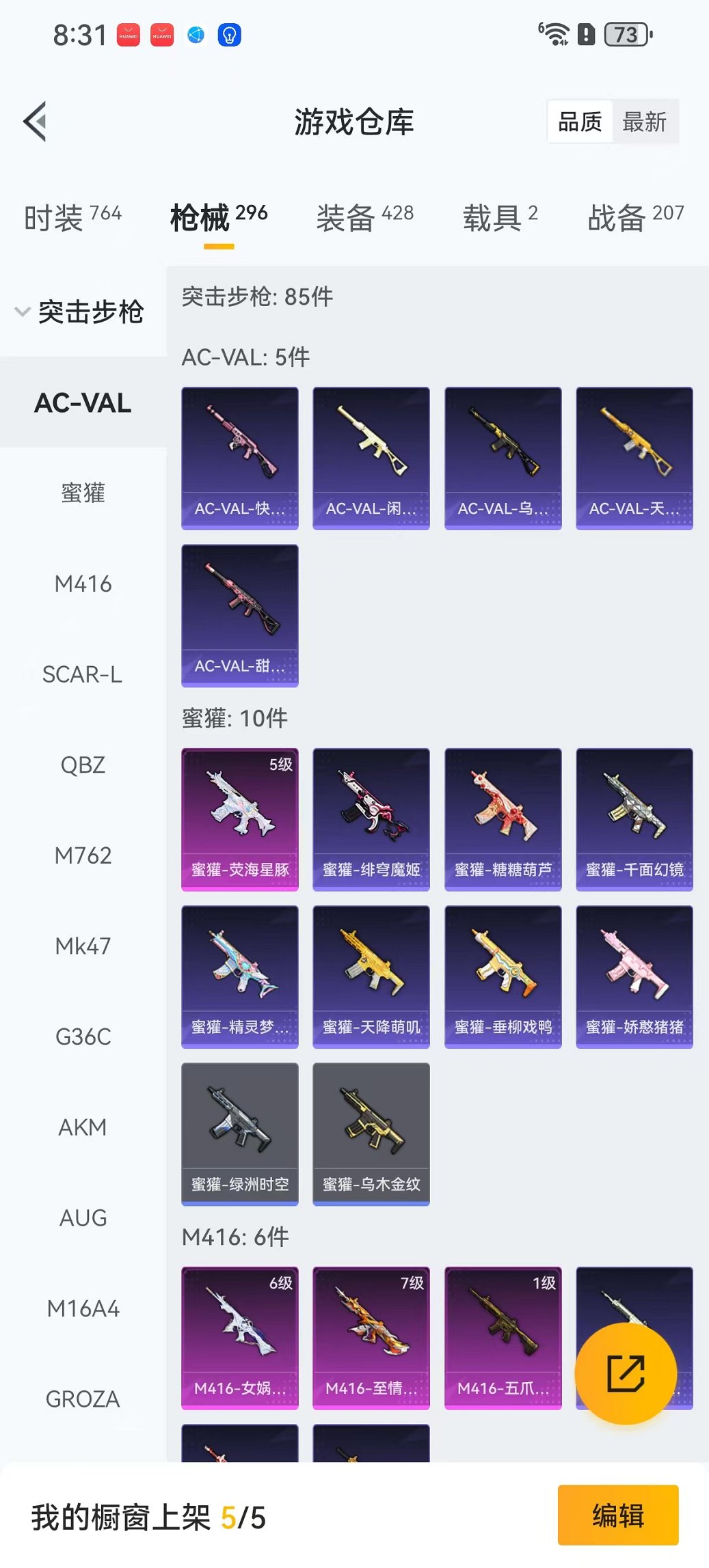Open the level 7 M416-至情 skin
Viewport: 709px width, 1568px height.
pos(371,1337)
